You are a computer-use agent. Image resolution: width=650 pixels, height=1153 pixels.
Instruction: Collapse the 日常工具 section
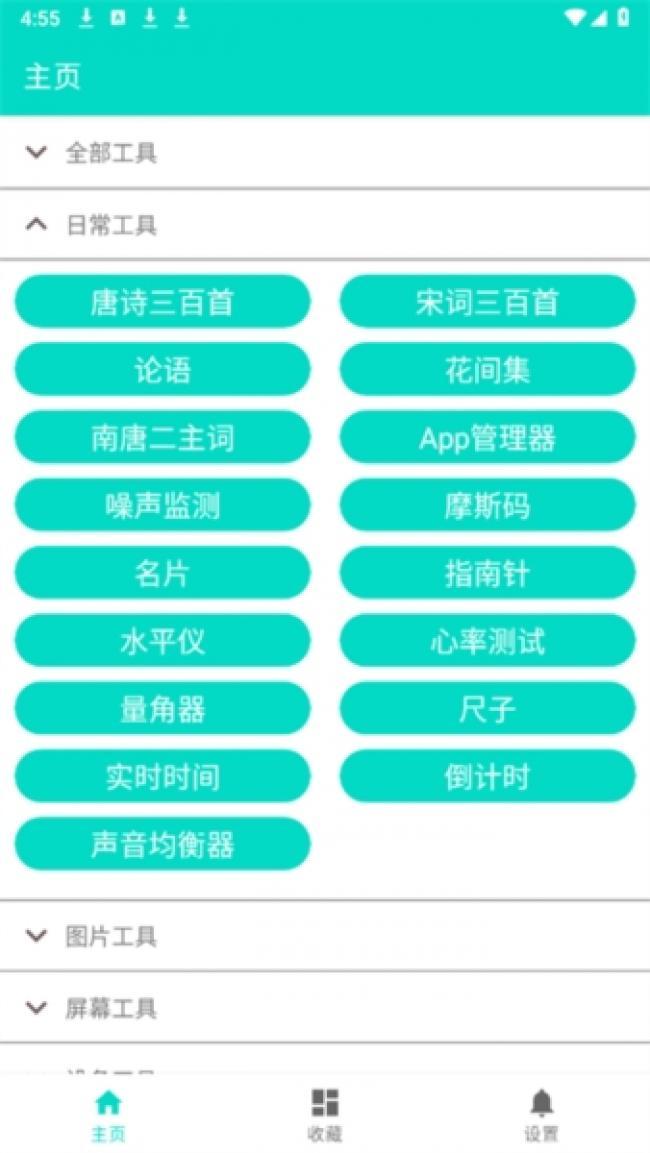pos(325,224)
